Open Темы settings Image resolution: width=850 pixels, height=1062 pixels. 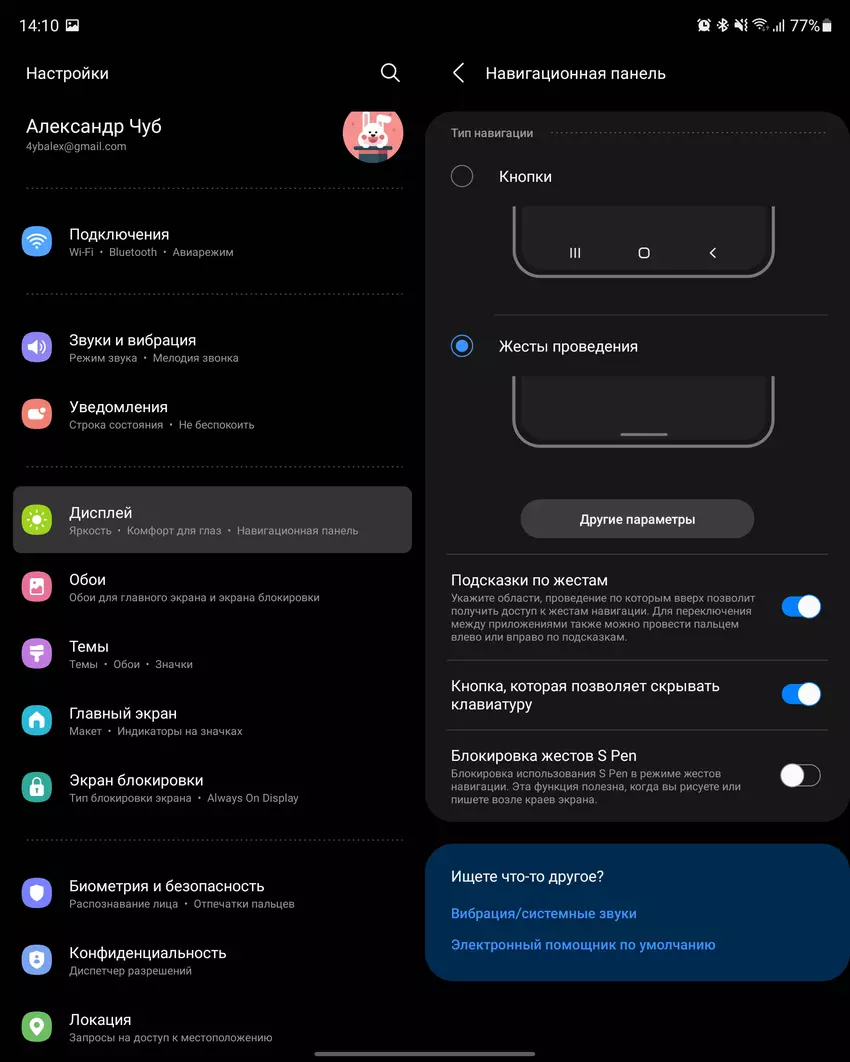coord(88,654)
